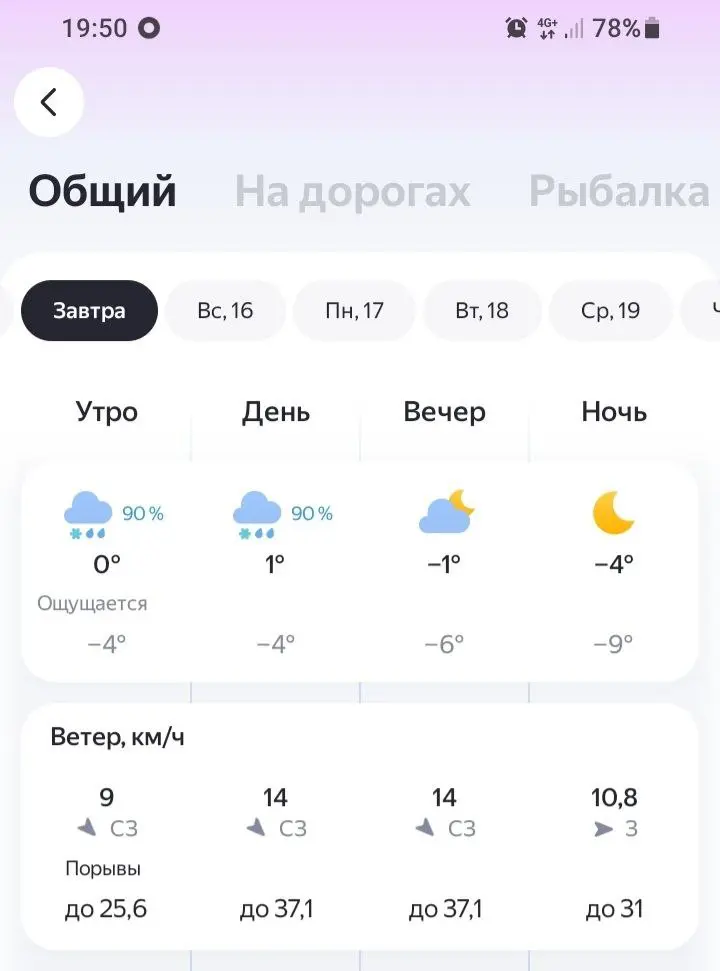Image resolution: width=720 pixels, height=971 pixels.
Task: Tap the Ощущается temperature label
Action: (91, 603)
